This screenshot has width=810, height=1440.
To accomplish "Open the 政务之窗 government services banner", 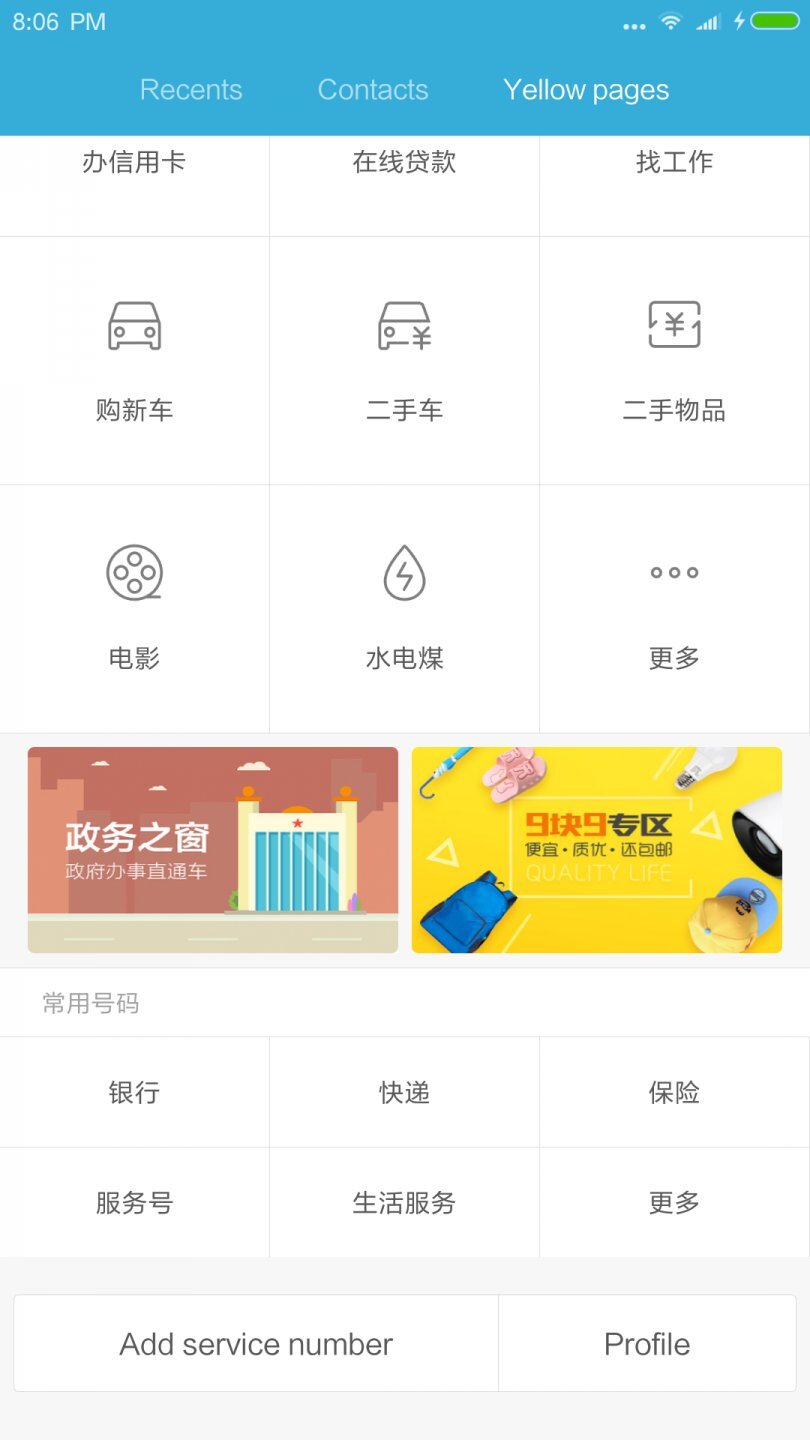I will [x=212, y=848].
